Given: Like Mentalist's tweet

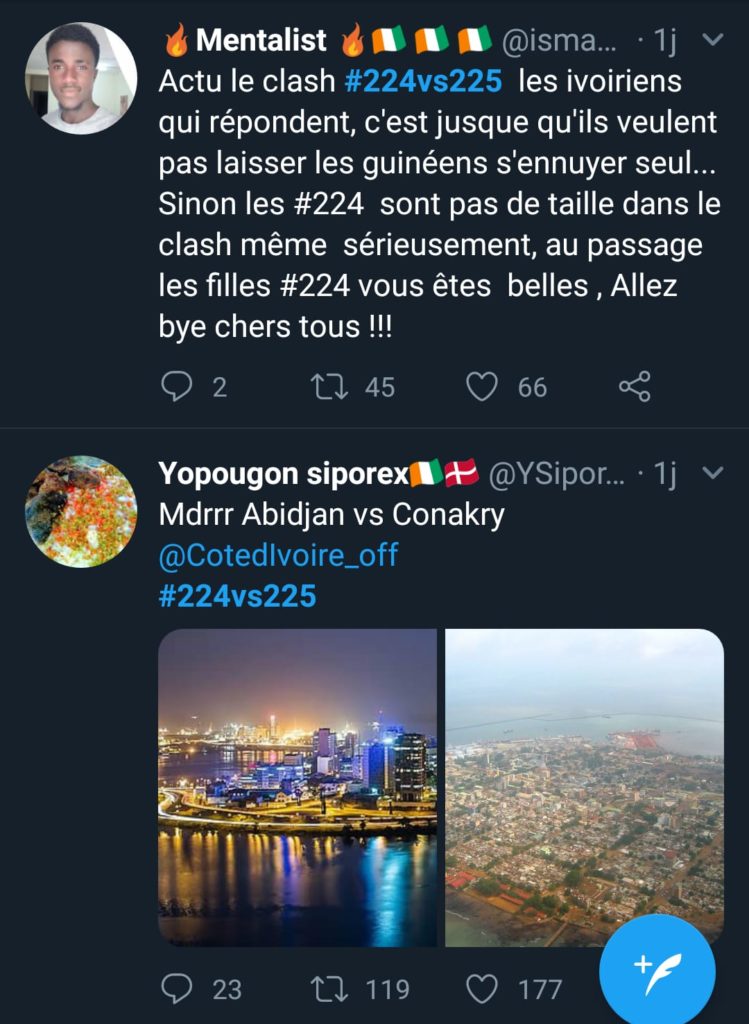Looking at the screenshot, I should [482, 387].
